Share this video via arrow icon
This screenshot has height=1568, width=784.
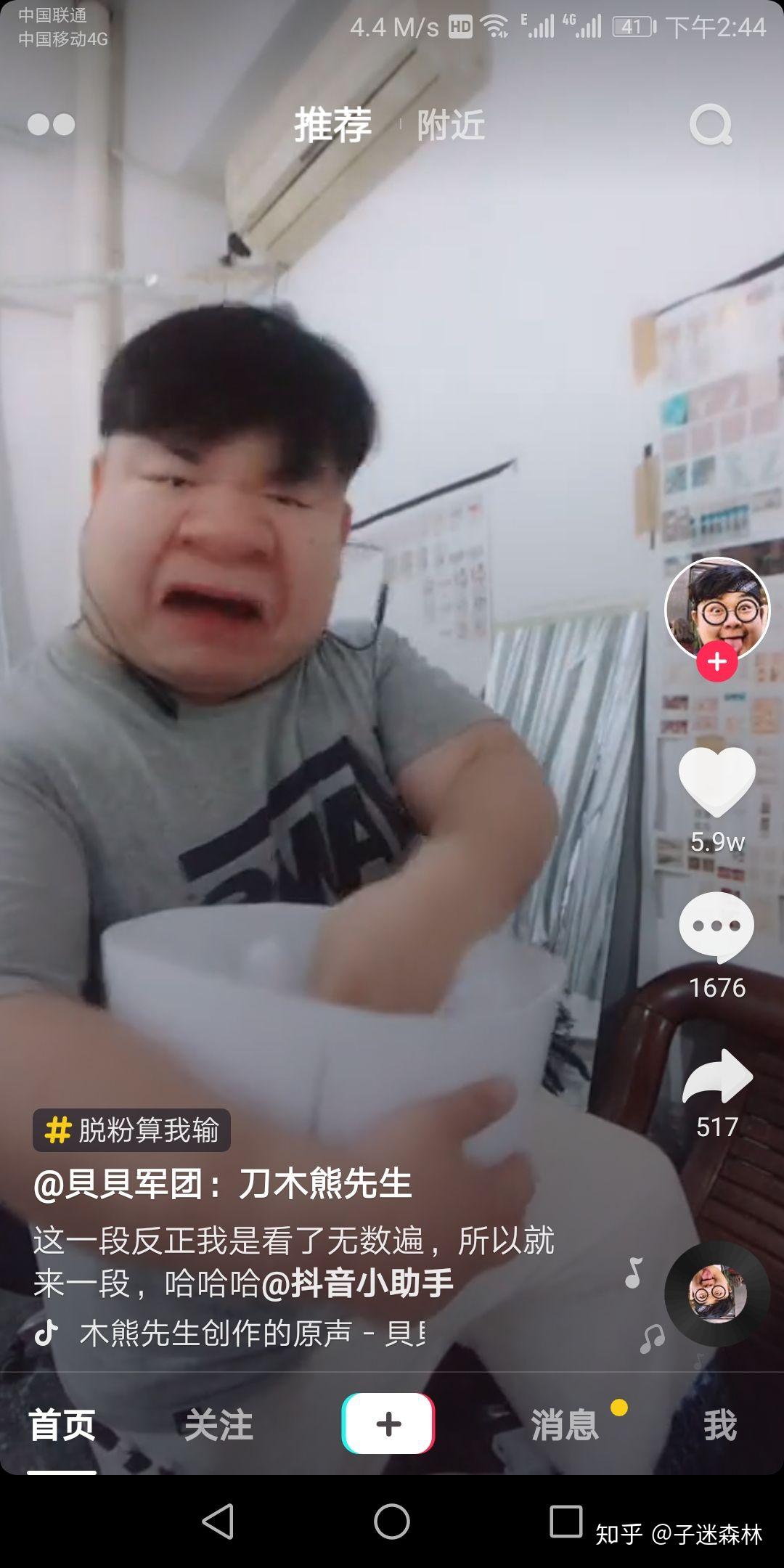[719, 1060]
